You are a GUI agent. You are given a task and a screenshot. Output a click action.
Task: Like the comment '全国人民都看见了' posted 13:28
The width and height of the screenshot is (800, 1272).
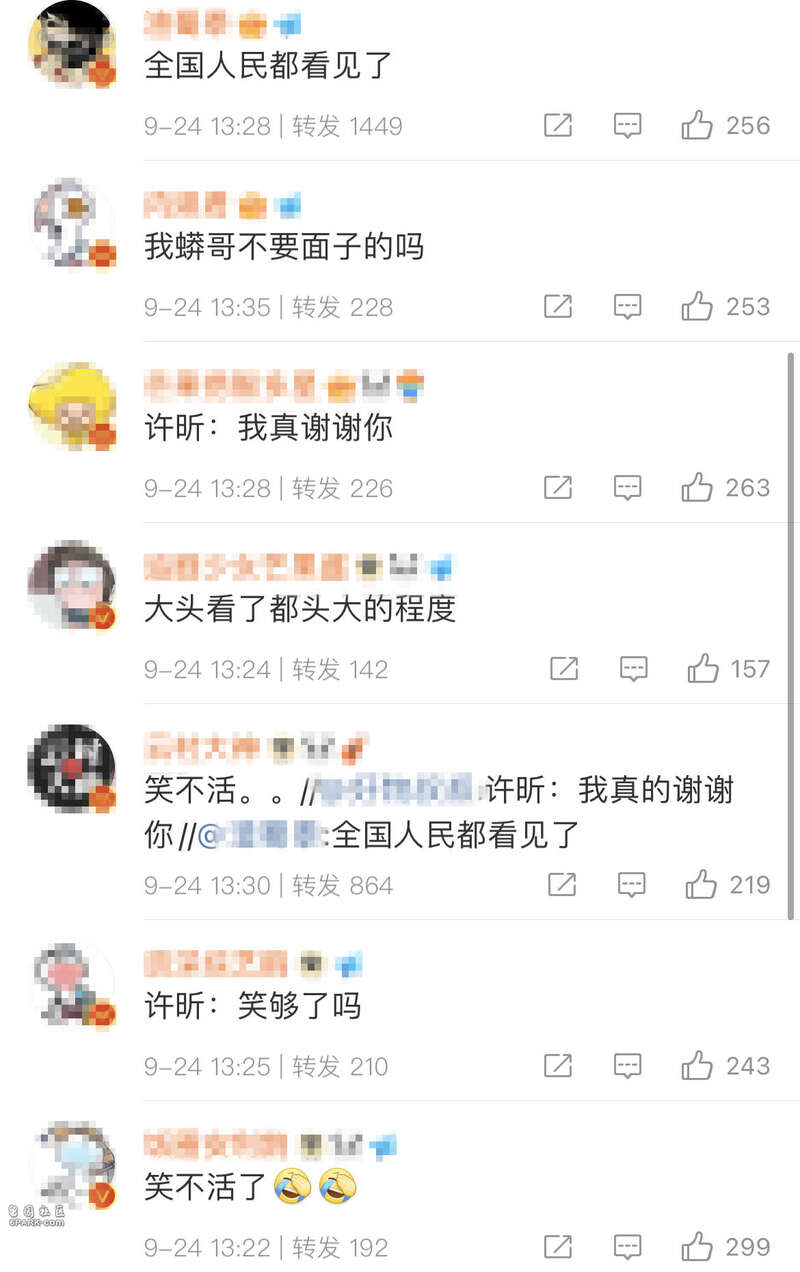click(x=697, y=126)
